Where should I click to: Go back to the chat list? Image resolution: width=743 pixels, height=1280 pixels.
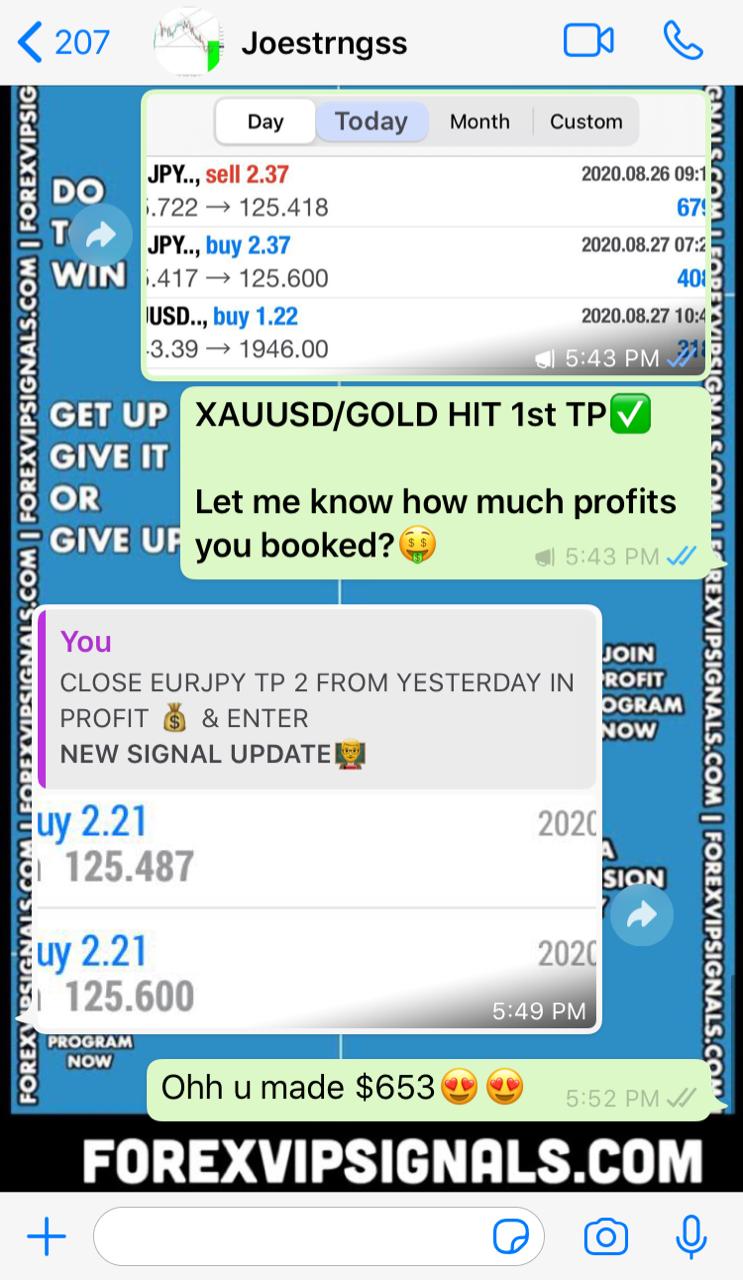62,42
